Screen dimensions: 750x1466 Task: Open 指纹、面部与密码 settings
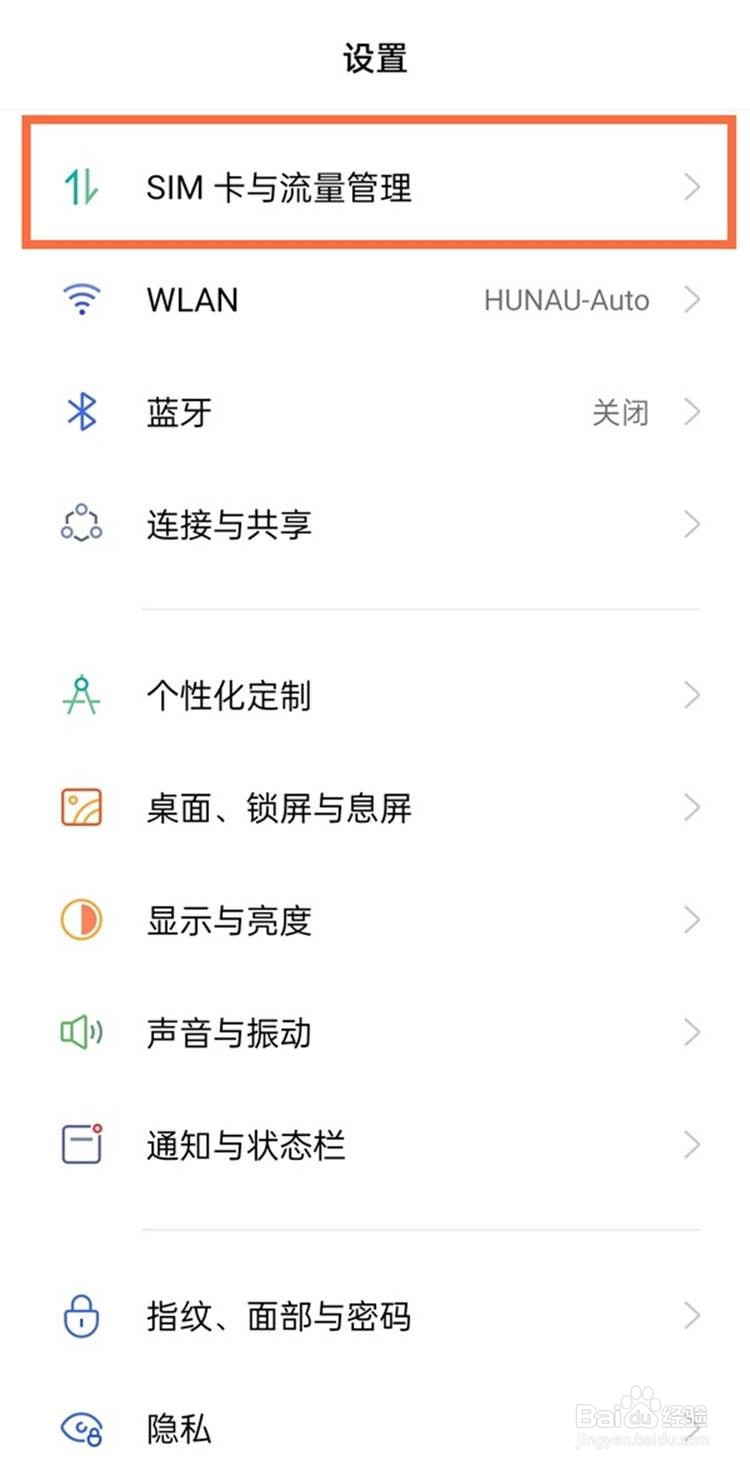[375, 1316]
